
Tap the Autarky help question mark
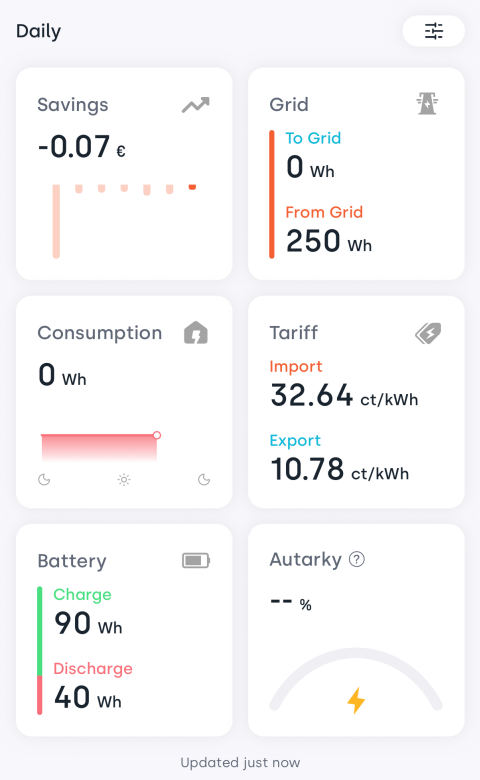point(357,559)
